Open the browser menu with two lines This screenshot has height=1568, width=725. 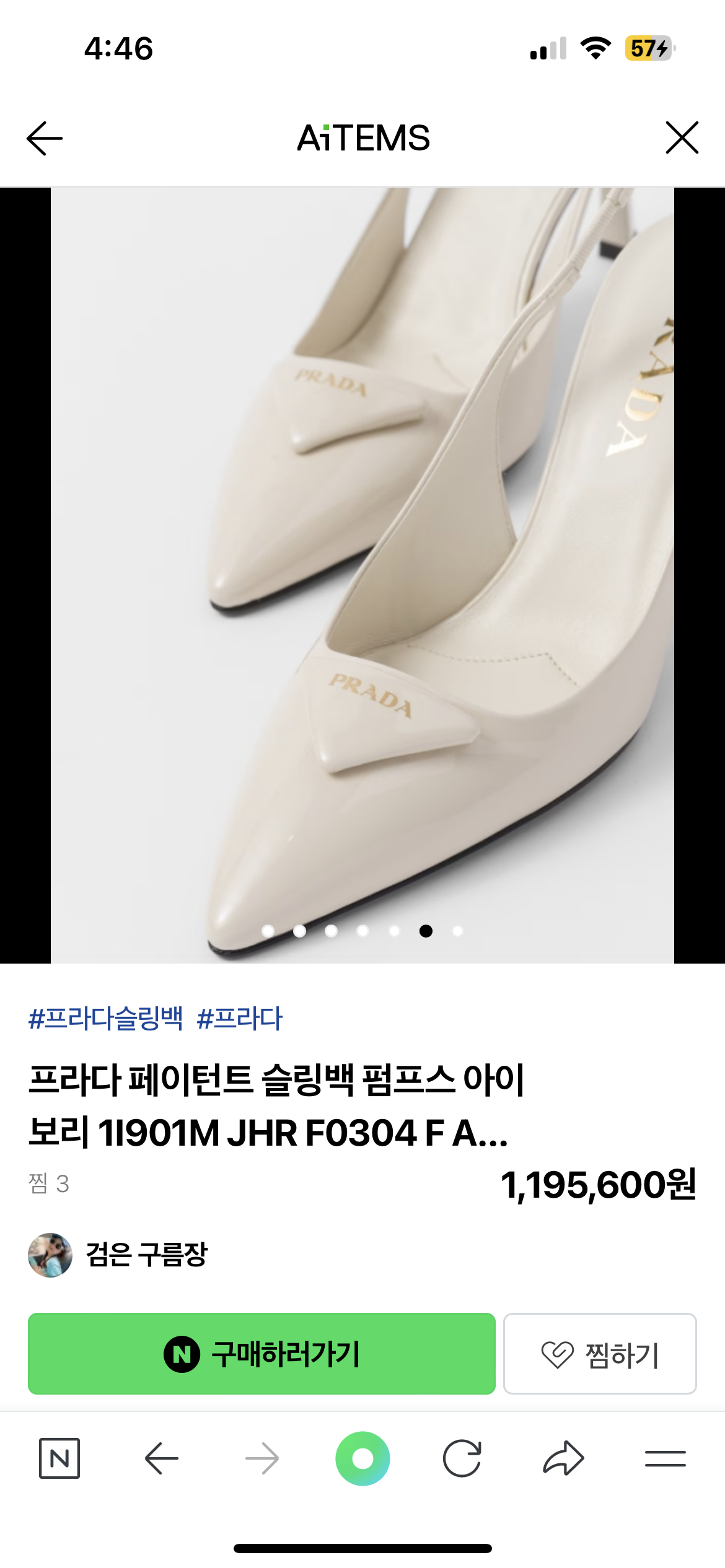665,1458
